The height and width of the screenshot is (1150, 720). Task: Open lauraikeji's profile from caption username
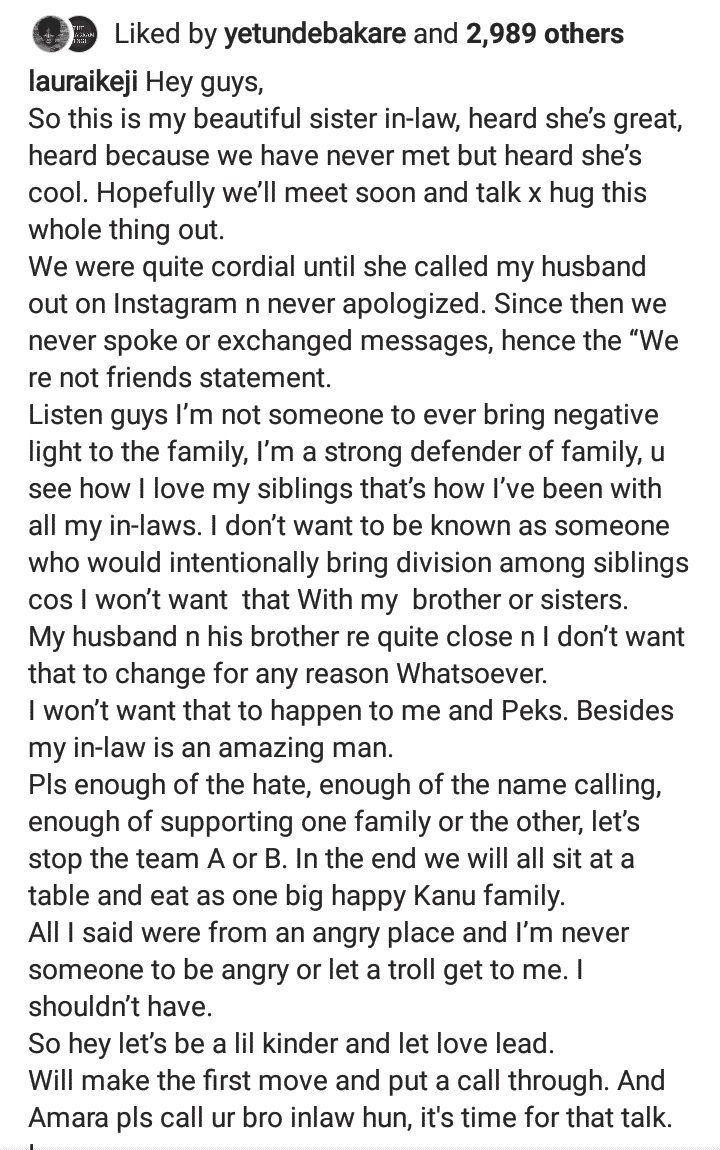84,84
